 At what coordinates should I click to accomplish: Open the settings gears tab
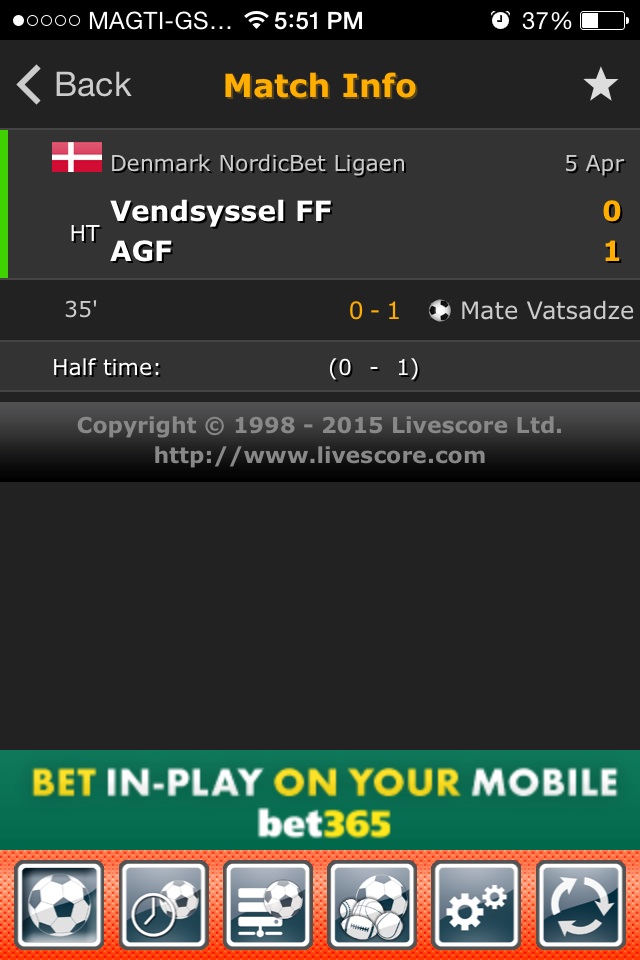[x=475, y=904]
